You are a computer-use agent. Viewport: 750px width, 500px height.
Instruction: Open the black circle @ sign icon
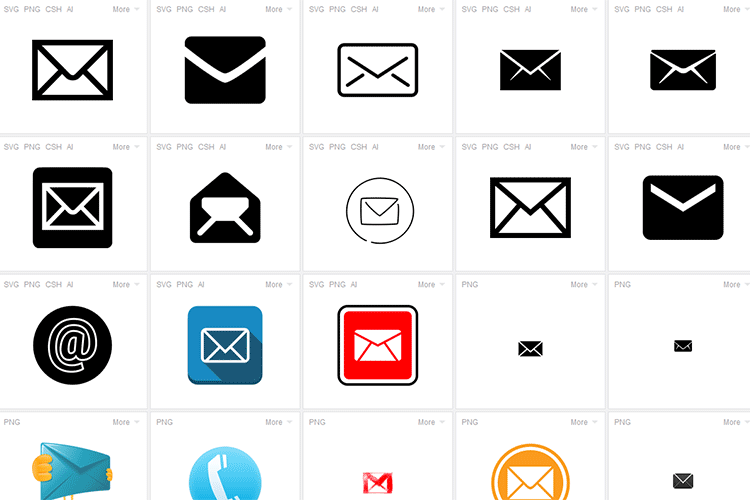click(72, 346)
